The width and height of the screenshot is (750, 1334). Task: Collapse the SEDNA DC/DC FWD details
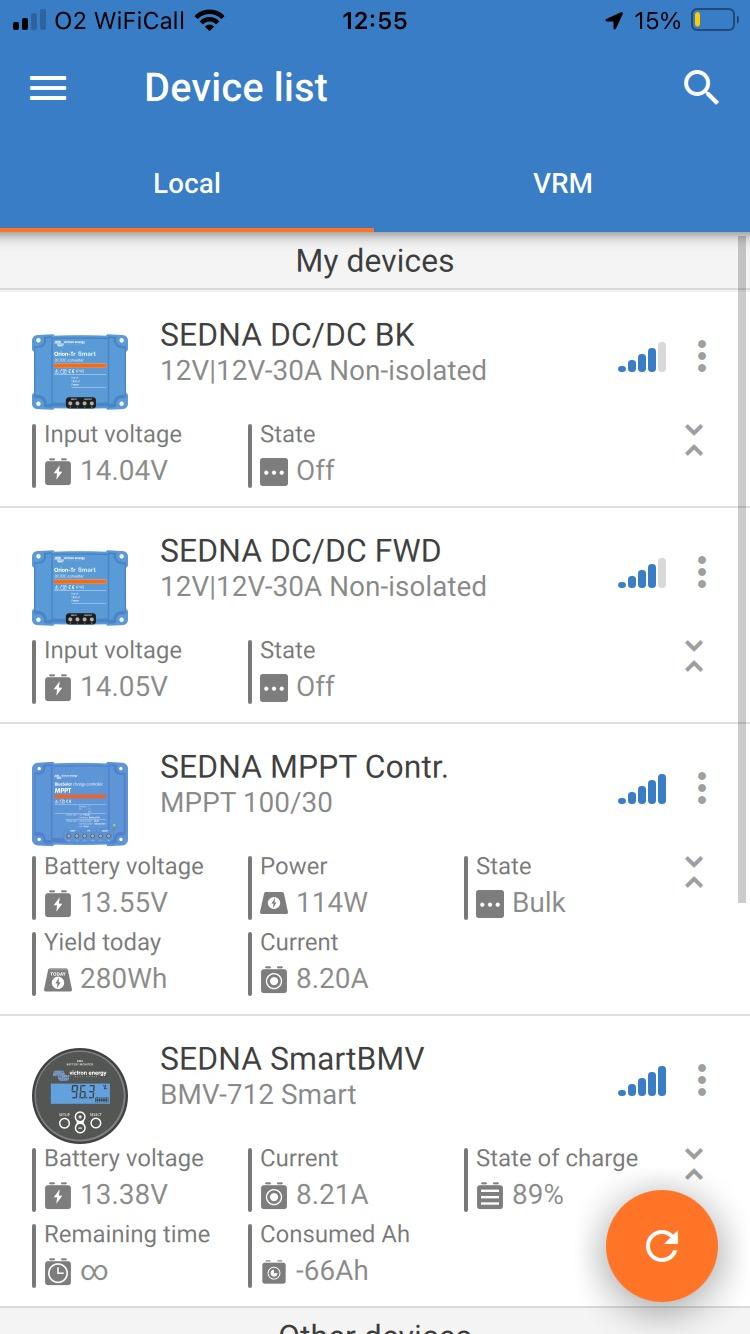pyautogui.click(x=694, y=656)
